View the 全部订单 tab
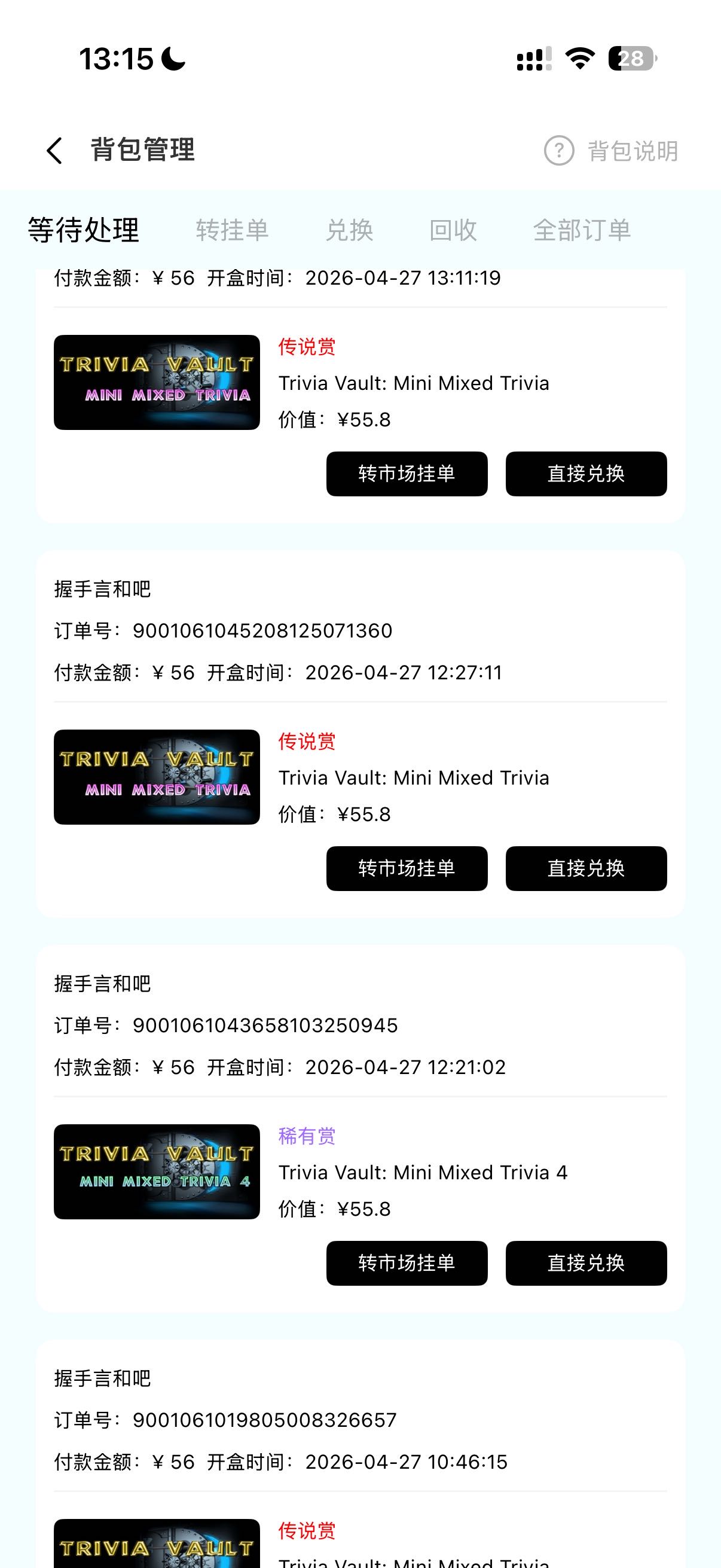The width and height of the screenshot is (721, 1568). point(582,230)
